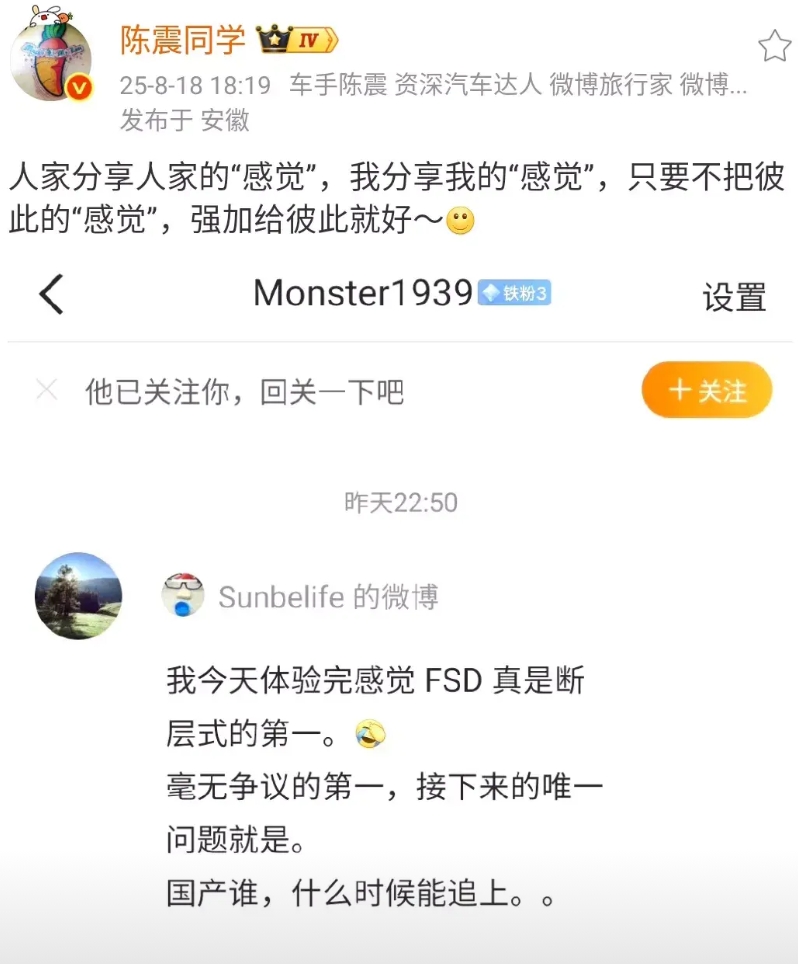Favorite this post with the star icon

(773, 45)
